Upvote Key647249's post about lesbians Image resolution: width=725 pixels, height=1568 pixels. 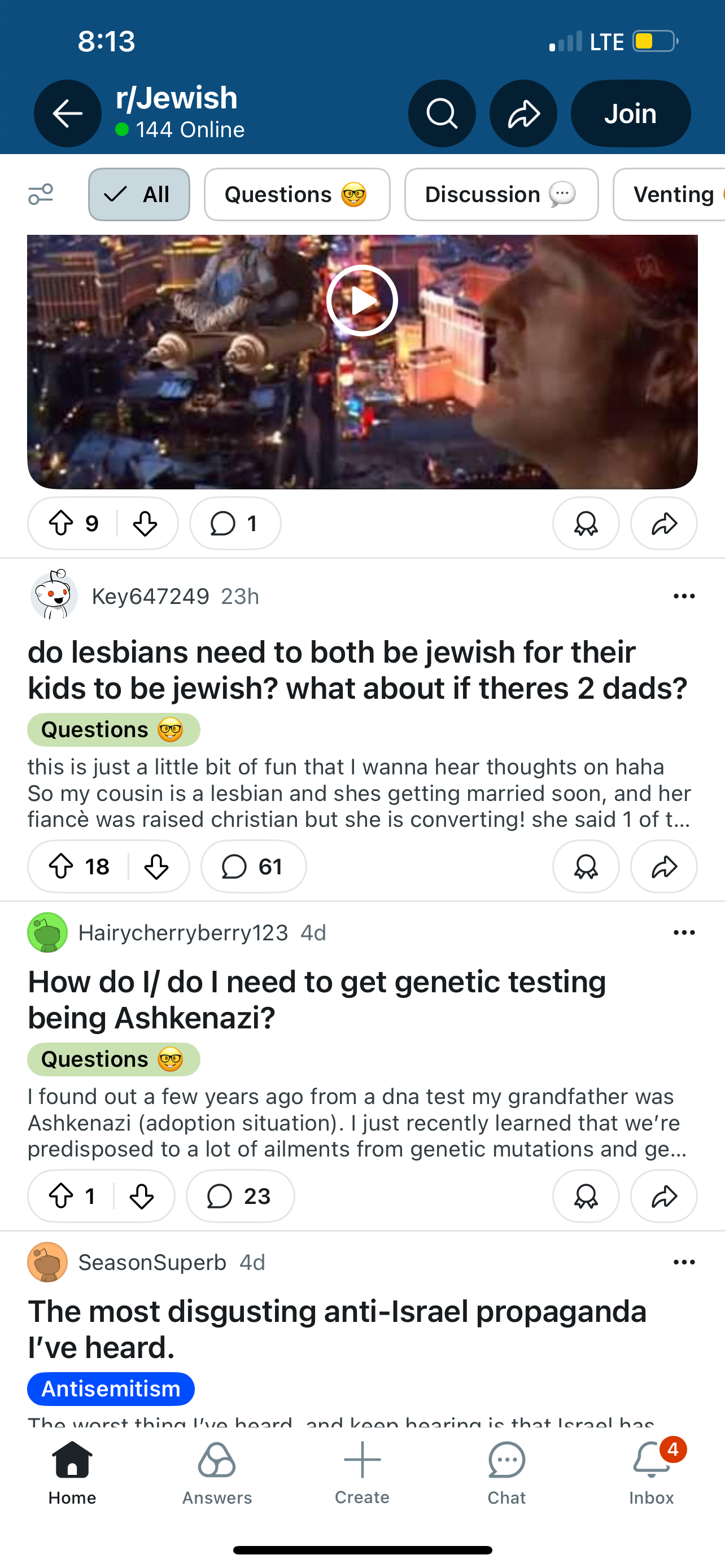pyautogui.click(x=62, y=867)
